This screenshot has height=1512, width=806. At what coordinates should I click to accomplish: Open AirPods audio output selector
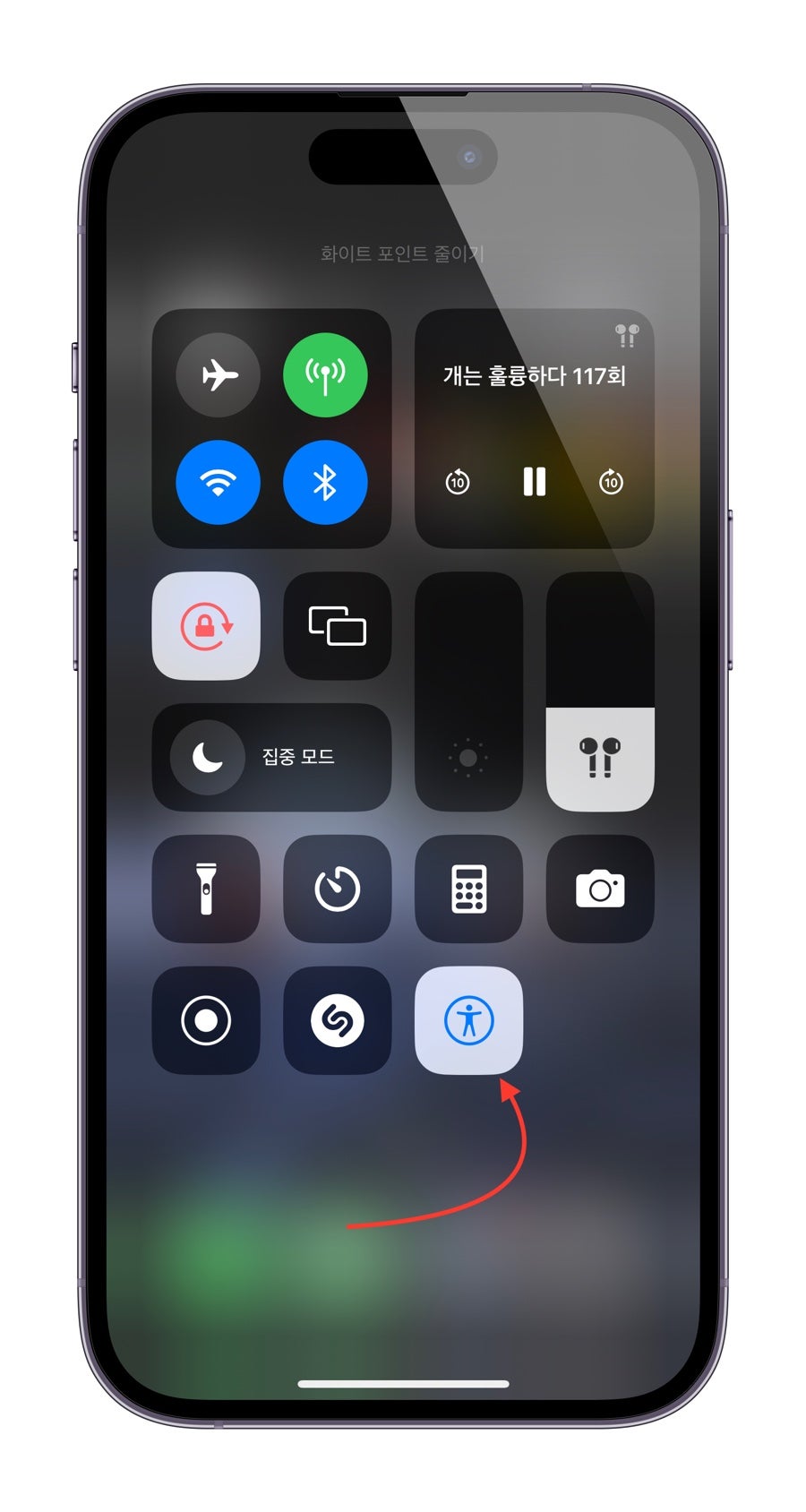[627, 336]
